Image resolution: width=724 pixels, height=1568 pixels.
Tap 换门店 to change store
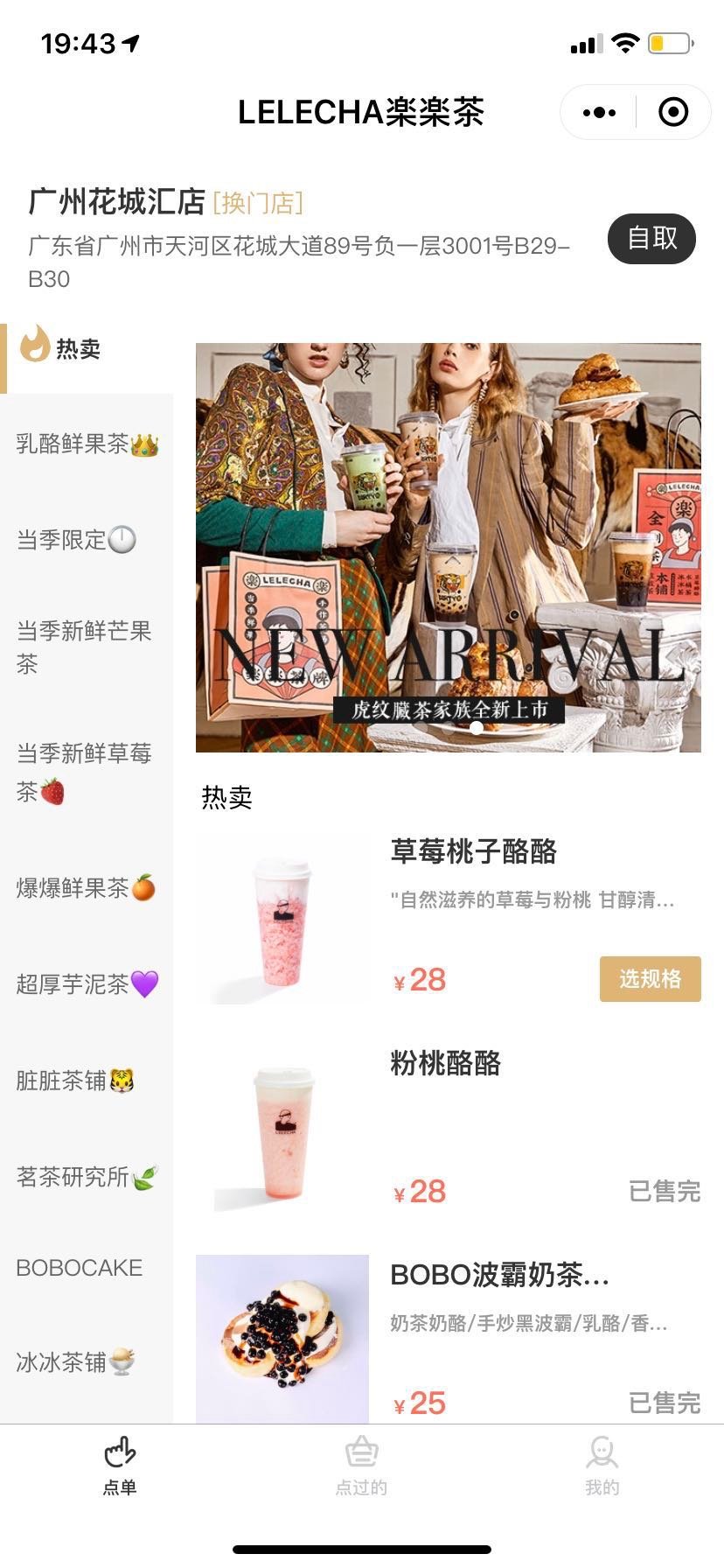(258, 202)
